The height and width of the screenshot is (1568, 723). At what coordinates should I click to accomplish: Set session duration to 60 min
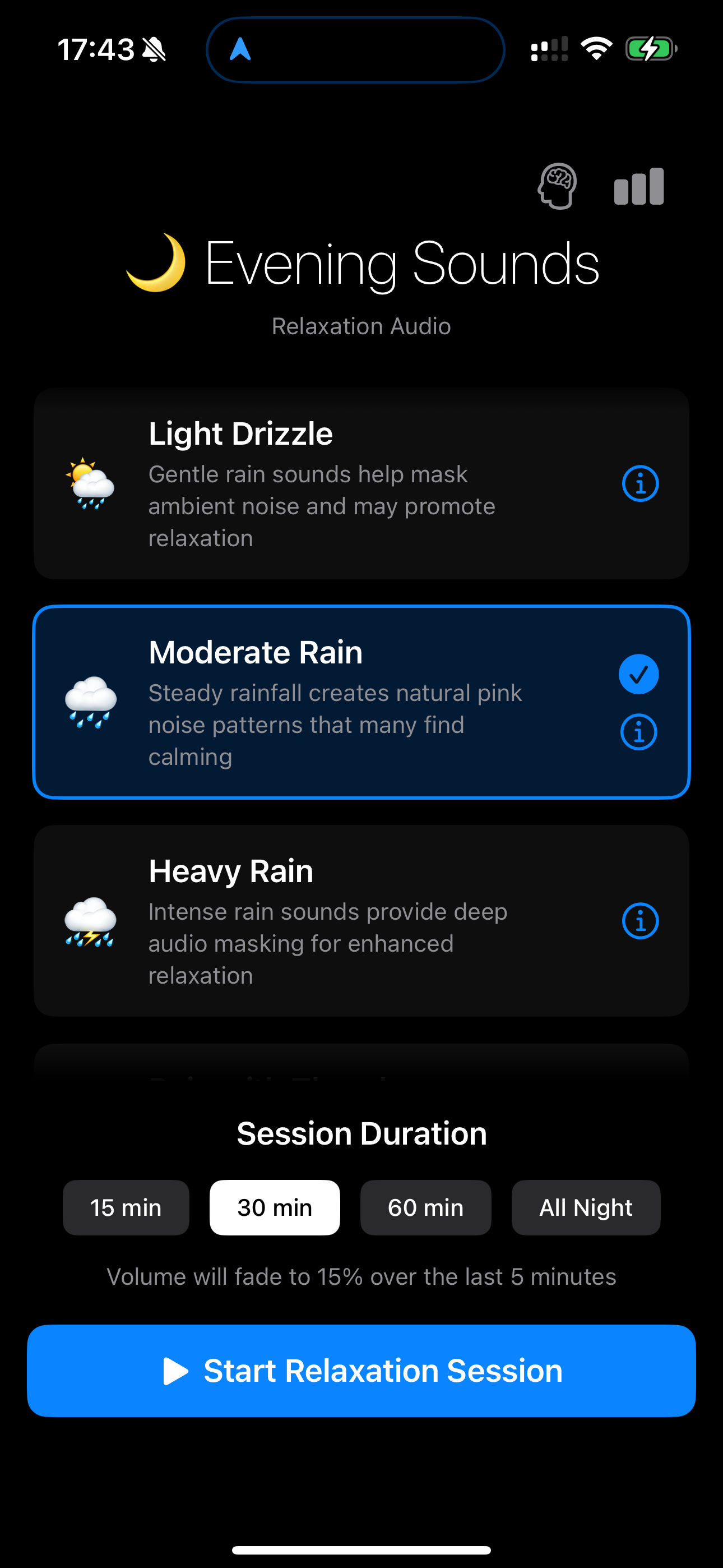tap(425, 1207)
